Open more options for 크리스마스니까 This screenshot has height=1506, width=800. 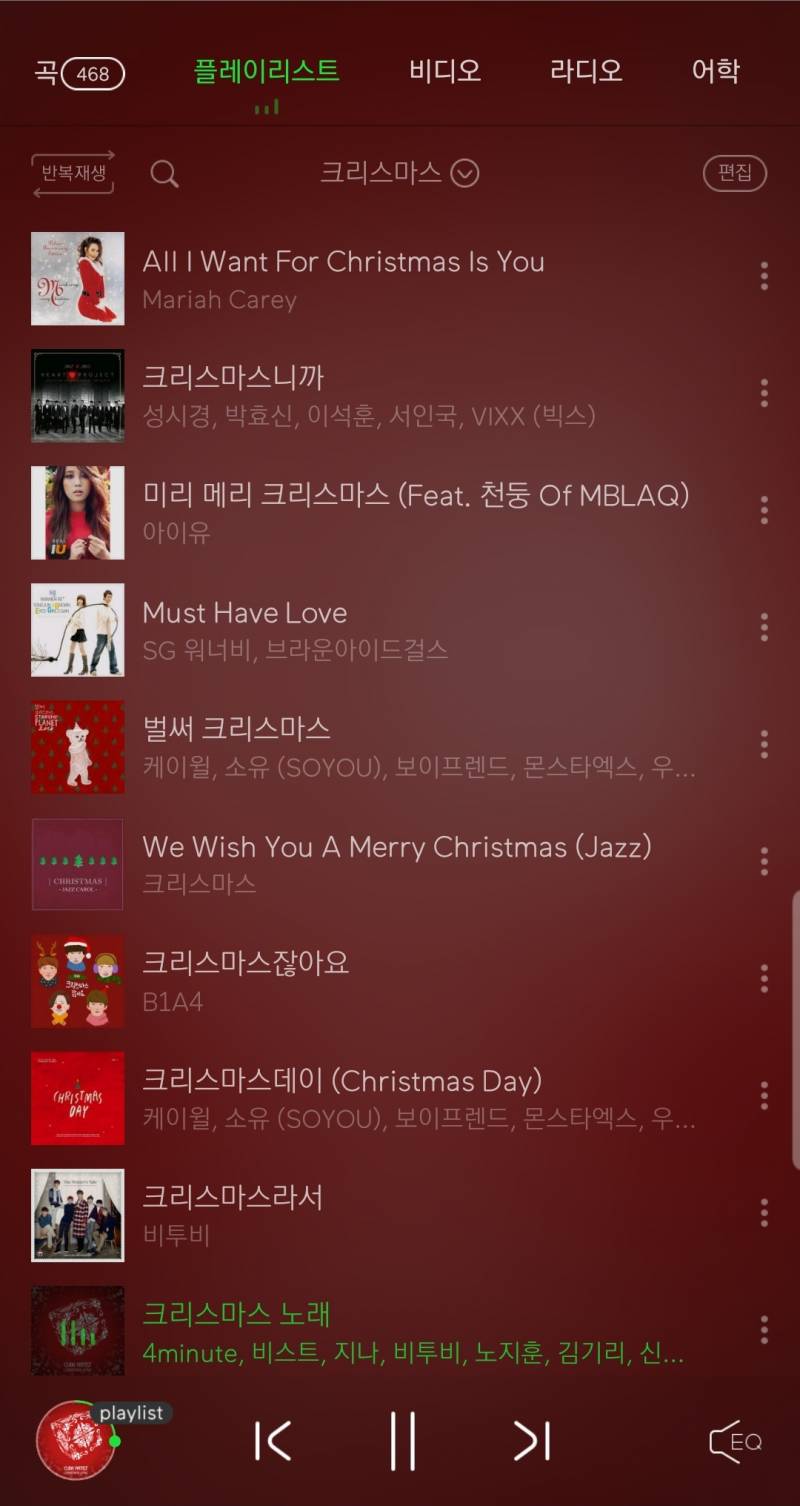[764, 393]
